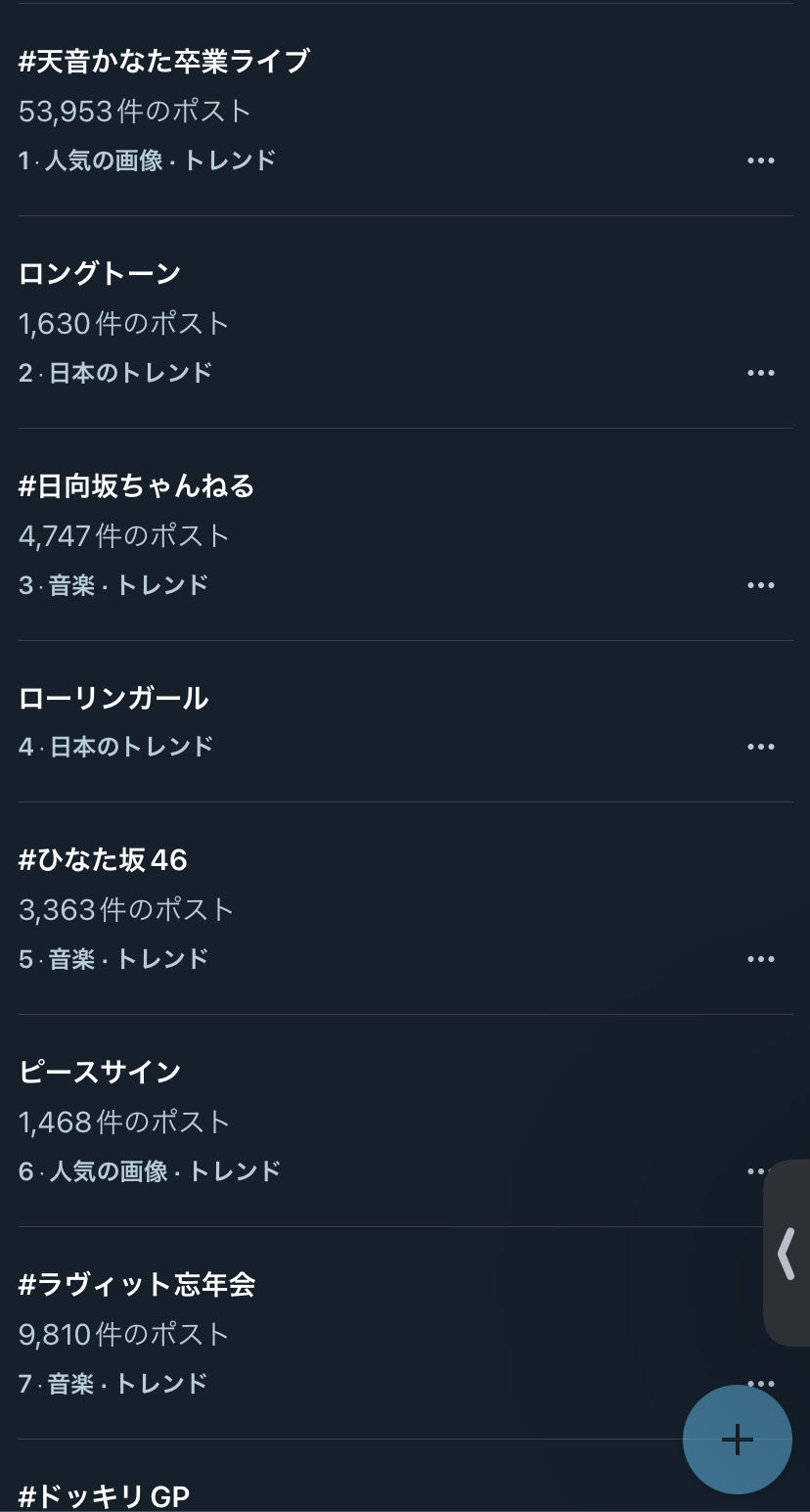The image size is (810, 1512).
Task: View the ロングトーン trend
Action: (100, 274)
